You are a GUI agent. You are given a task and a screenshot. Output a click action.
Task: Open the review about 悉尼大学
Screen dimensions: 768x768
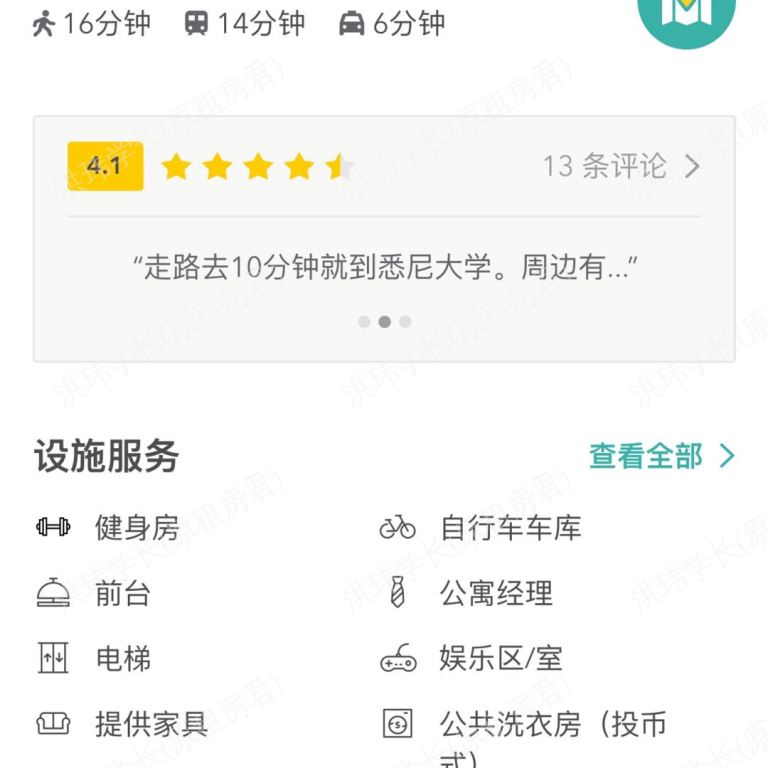(384, 267)
